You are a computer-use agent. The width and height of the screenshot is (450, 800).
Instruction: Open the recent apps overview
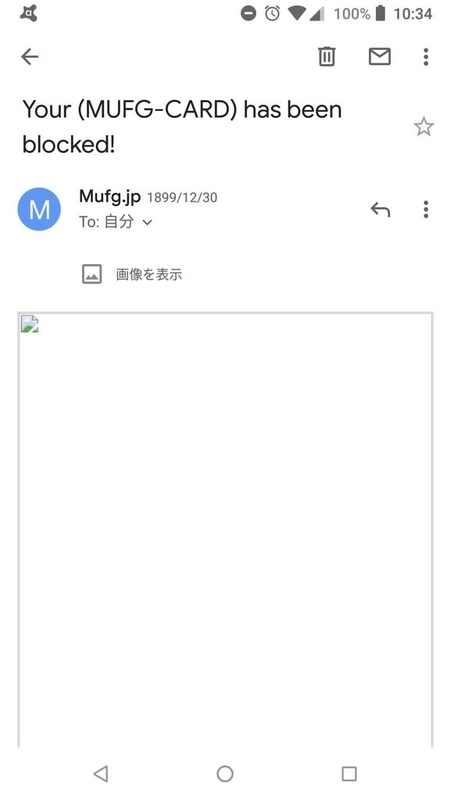coord(349,774)
